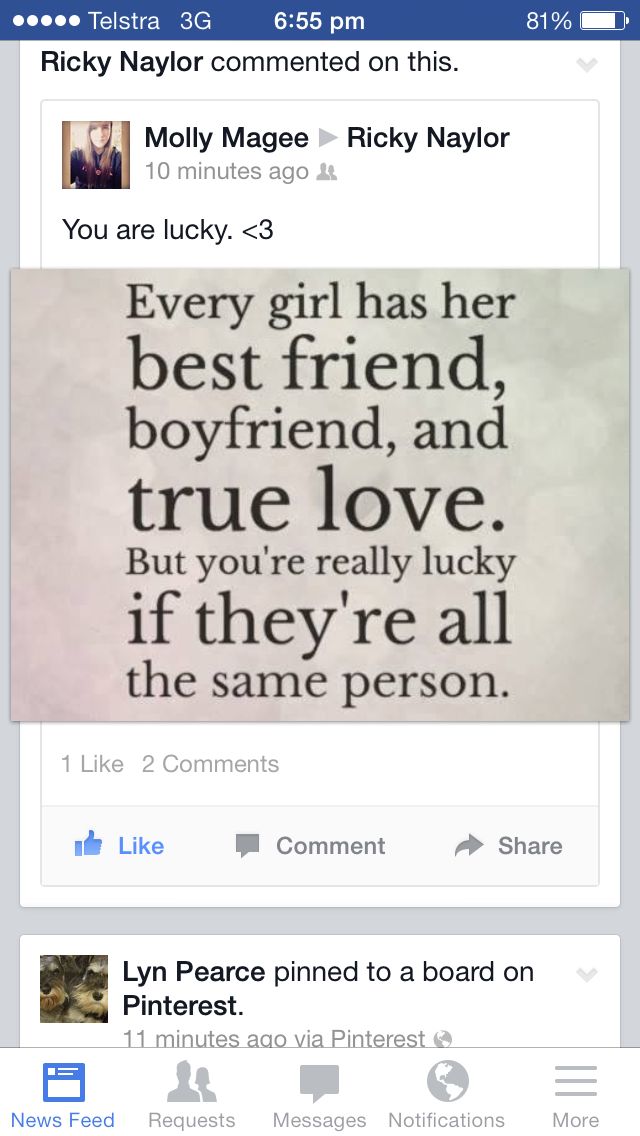Go to the Messages tab

point(319,1096)
